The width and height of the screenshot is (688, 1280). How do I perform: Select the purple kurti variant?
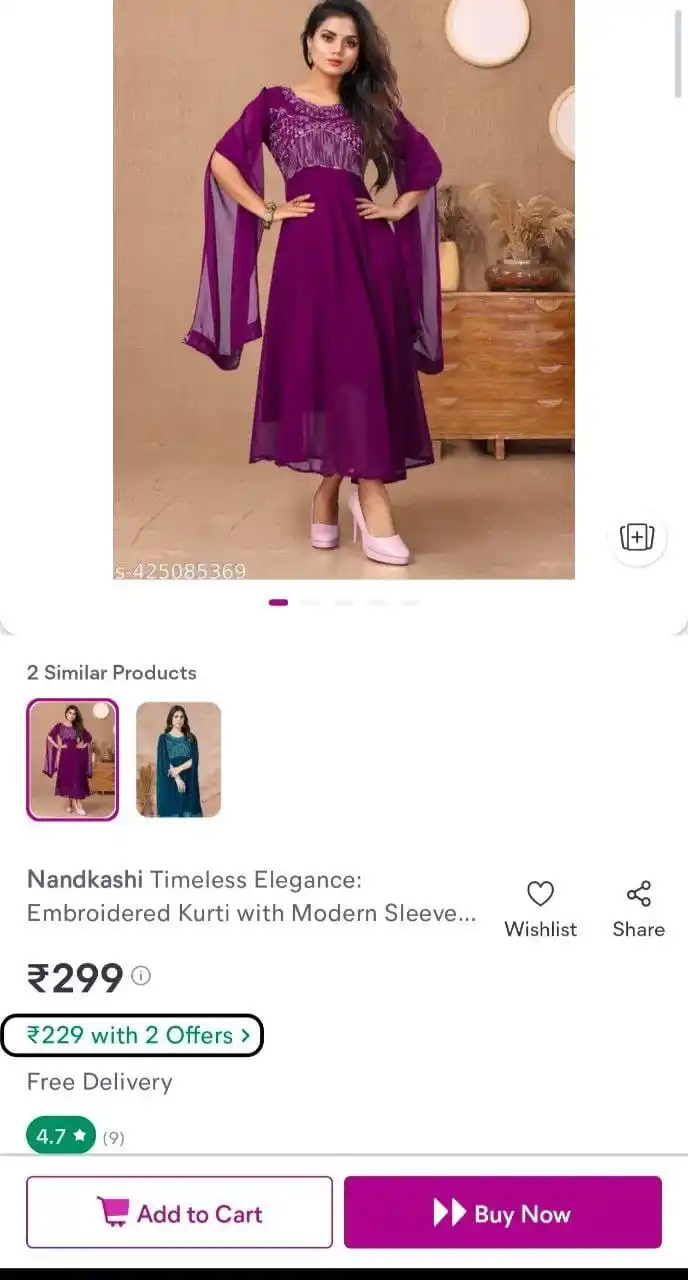pos(72,759)
